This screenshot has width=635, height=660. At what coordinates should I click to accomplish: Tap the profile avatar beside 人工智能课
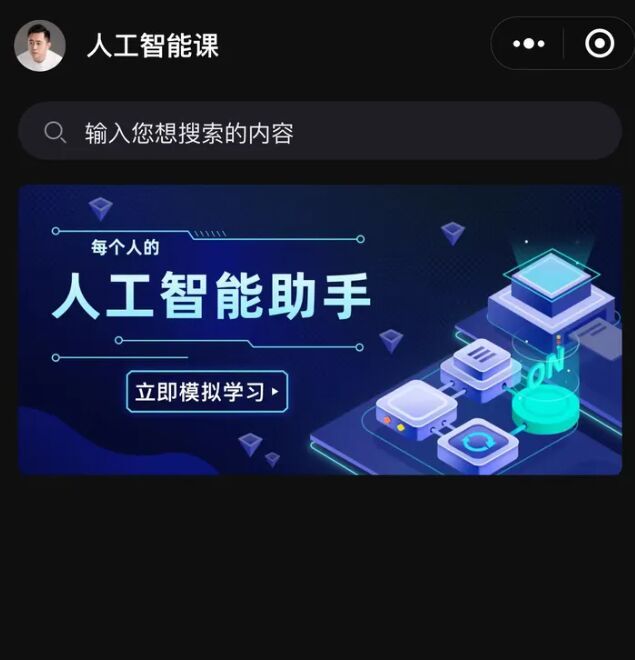coord(40,45)
